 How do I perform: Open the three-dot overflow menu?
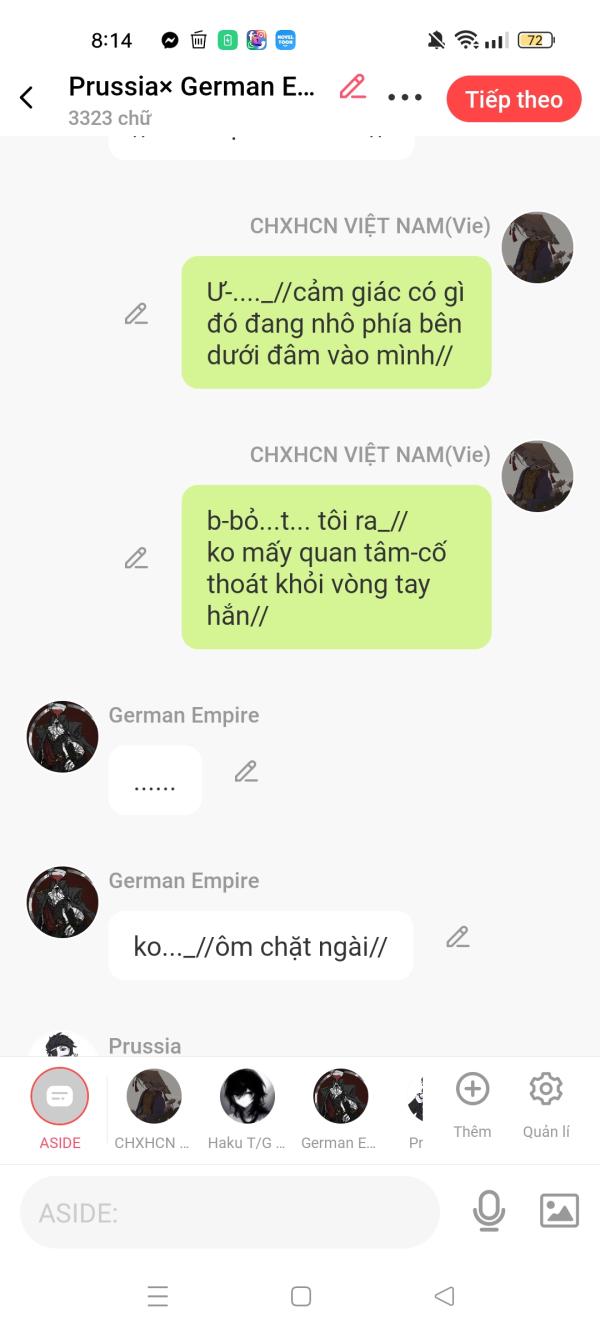coord(405,98)
